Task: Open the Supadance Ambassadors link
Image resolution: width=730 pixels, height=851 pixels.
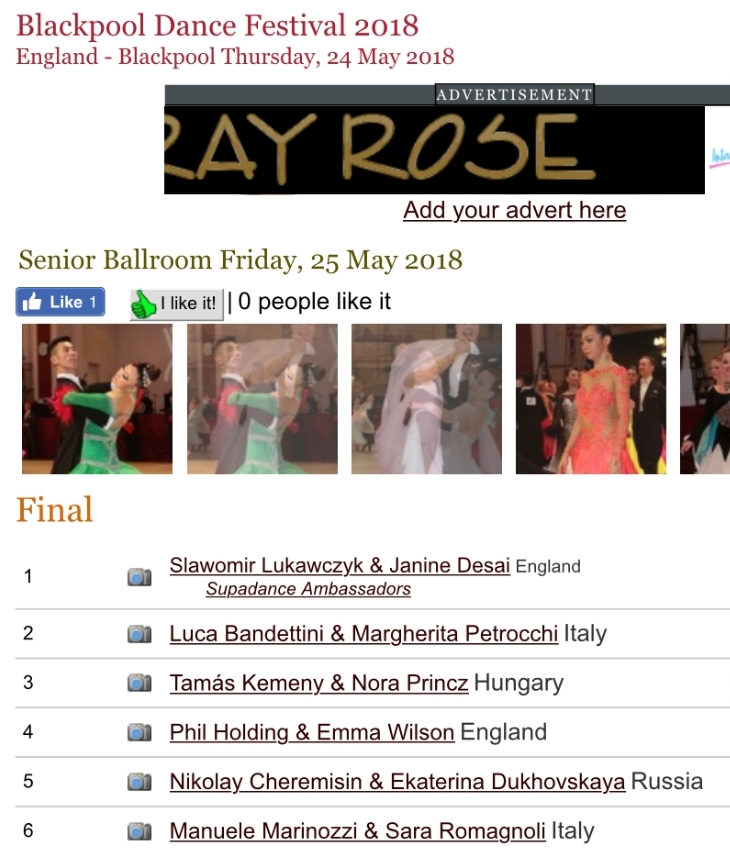Action: pos(308,589)
